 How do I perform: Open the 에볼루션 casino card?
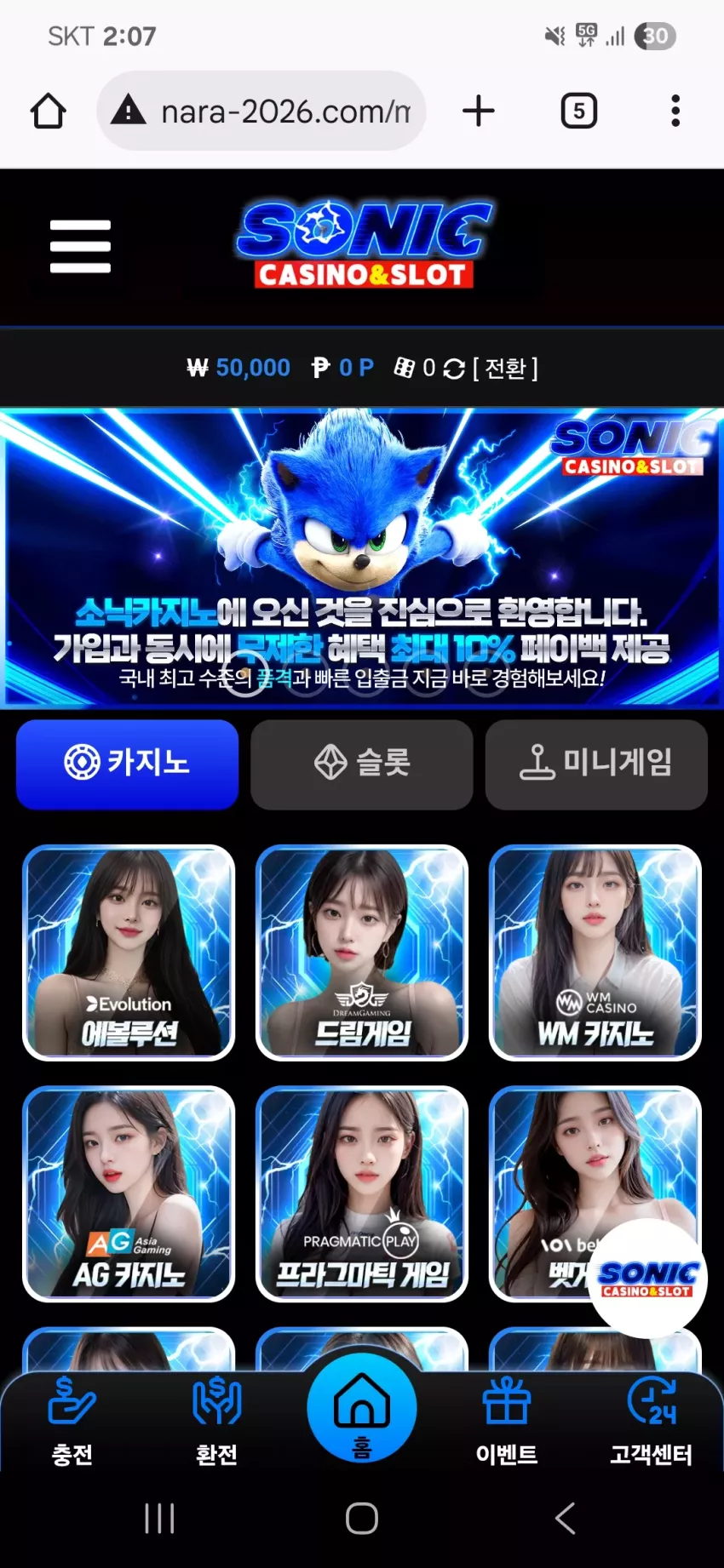(x=129, y=953)
